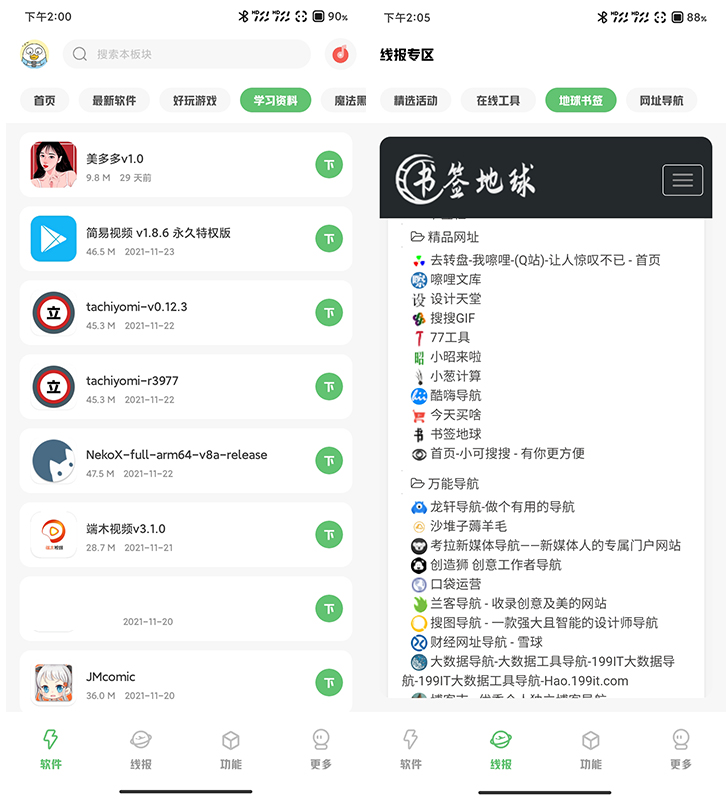Open 更多 in the right bottom navigation
The height and width of the screenshot is (800, 726).
(x=681, y=748)
